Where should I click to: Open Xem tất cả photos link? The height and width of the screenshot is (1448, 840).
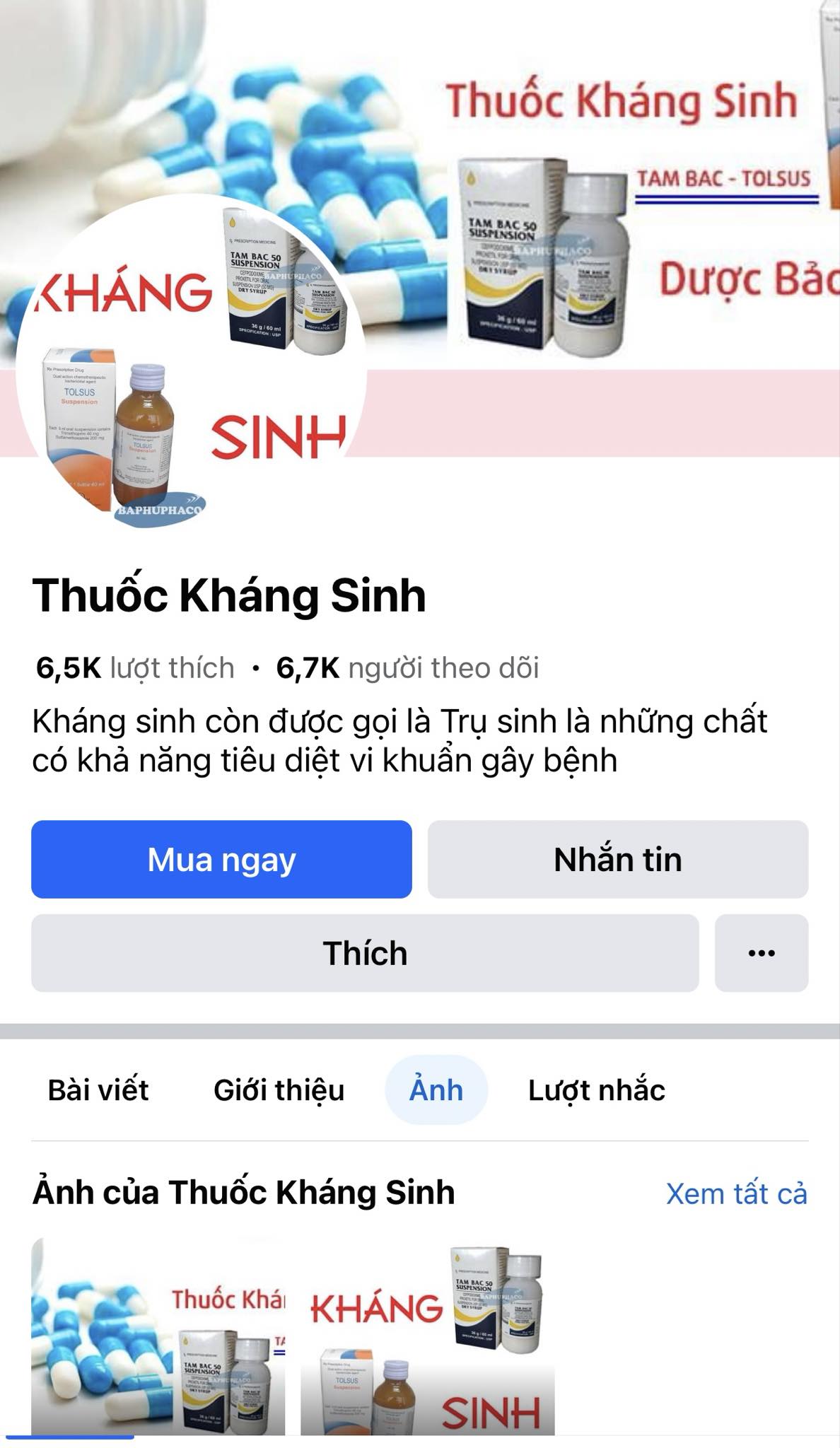736,1193
